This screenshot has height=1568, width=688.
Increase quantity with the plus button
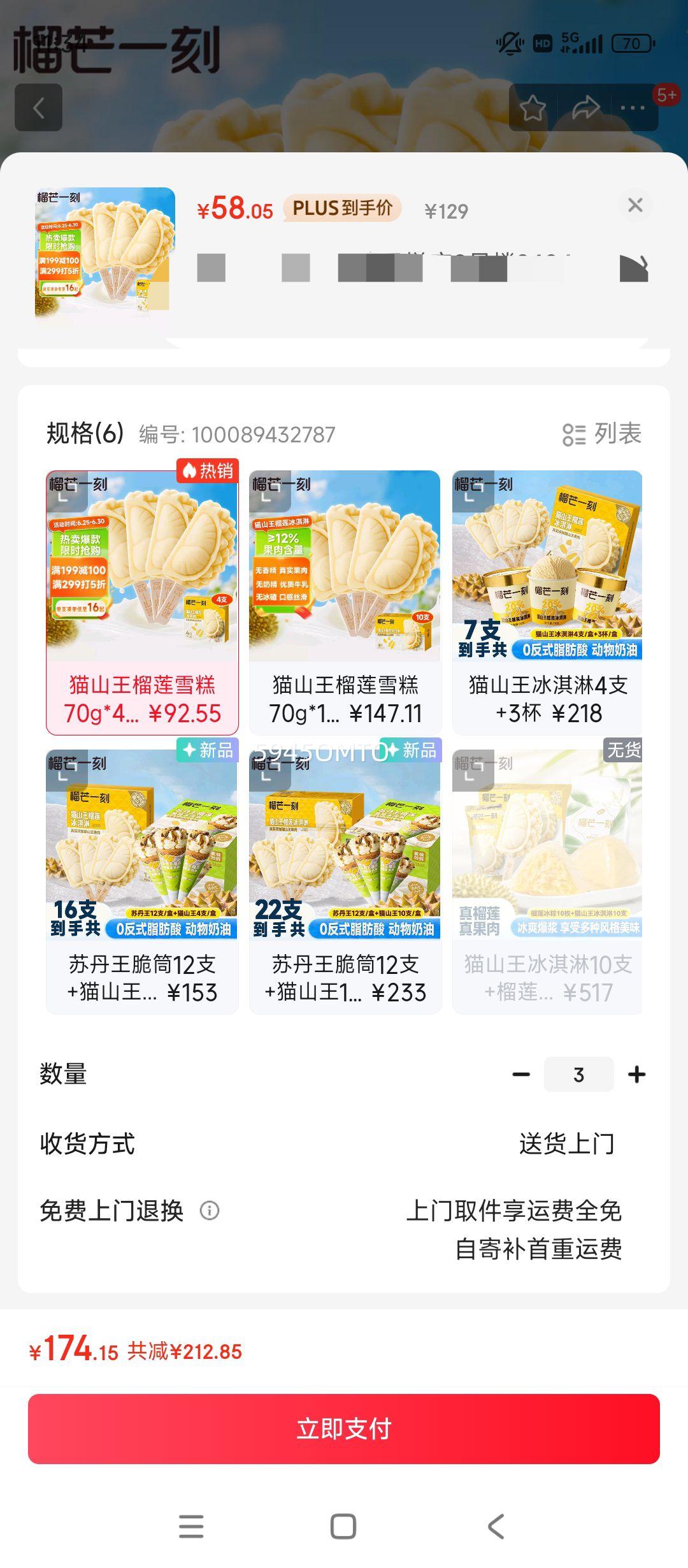(x=636, y=1074)
